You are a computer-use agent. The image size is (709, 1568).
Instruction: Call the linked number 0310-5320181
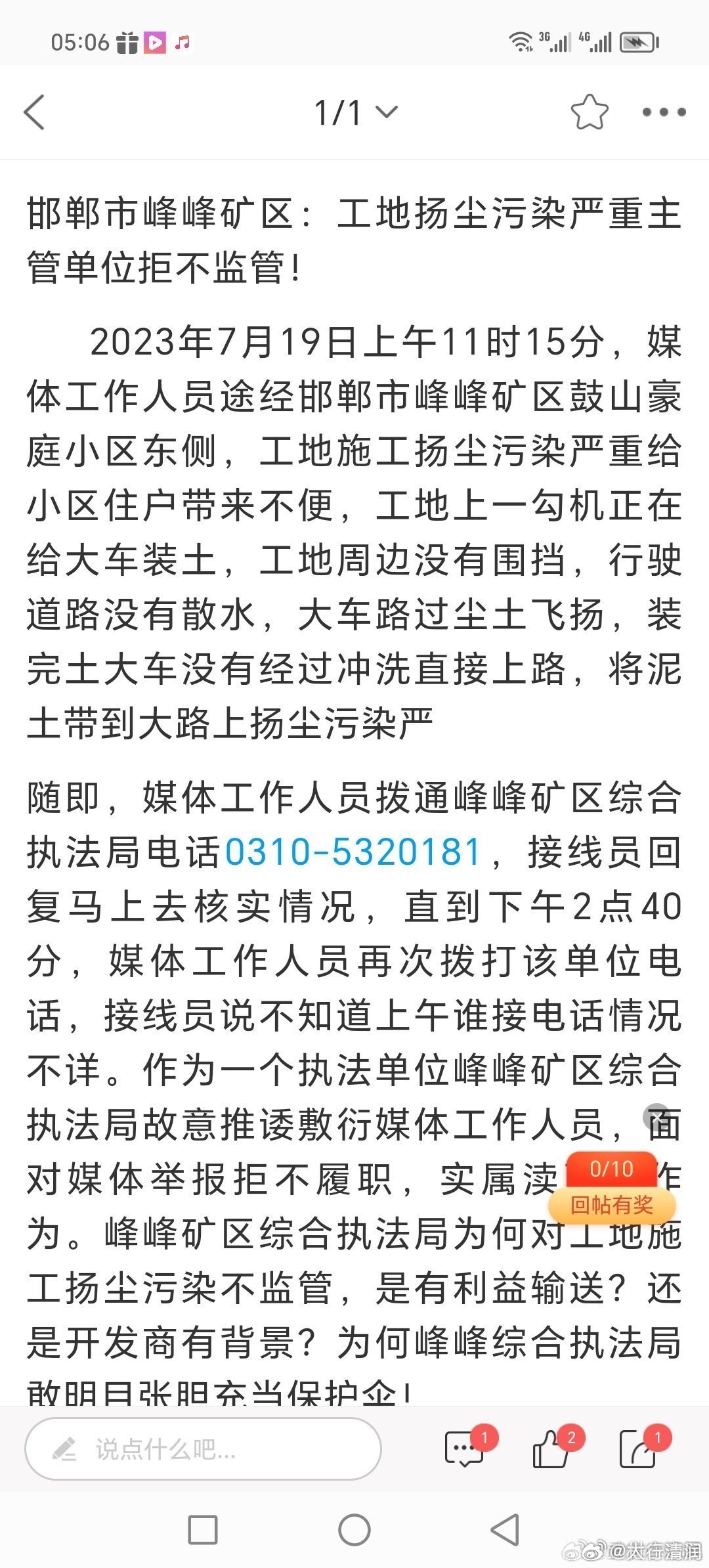click(x=353, y=852)
